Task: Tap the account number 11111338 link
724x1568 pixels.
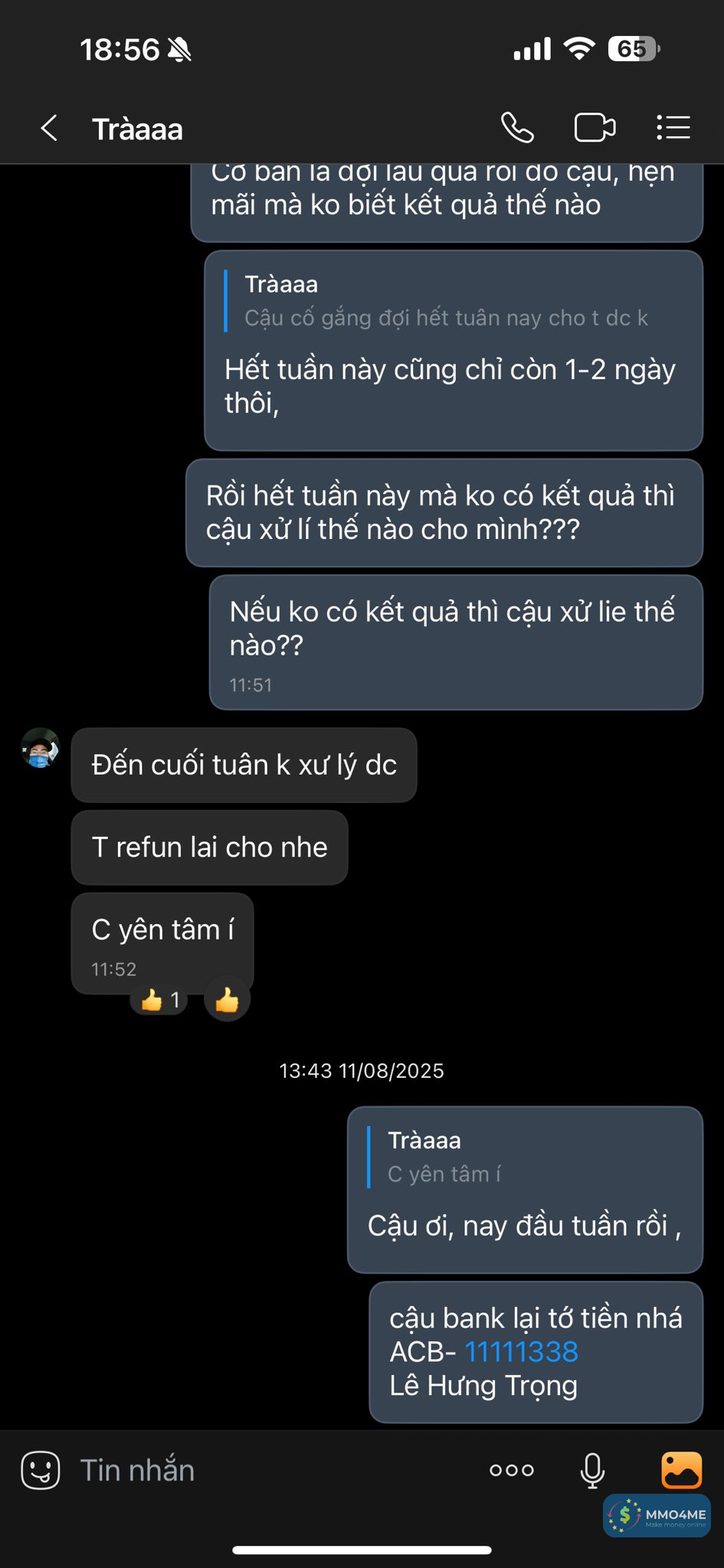Action: pyautogui.click(x=521, y=1352)
